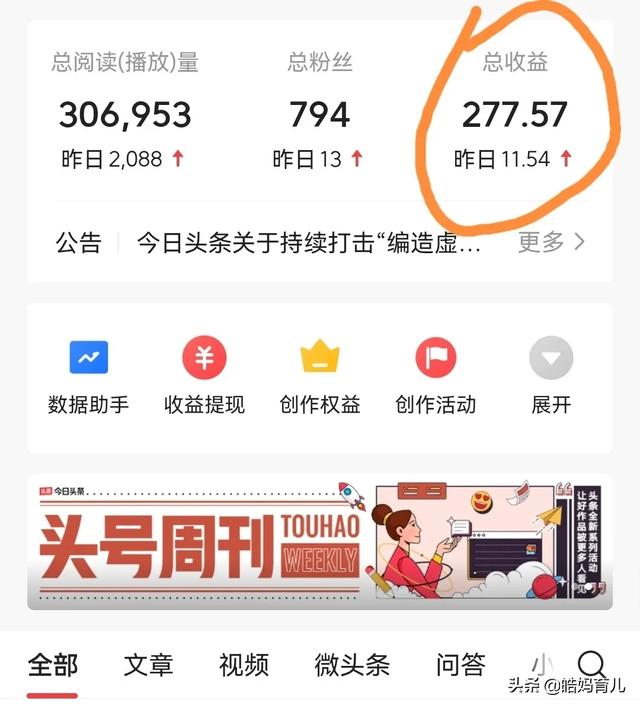
Task: Switch to the 微头条 tab
Action: [352, 665]
